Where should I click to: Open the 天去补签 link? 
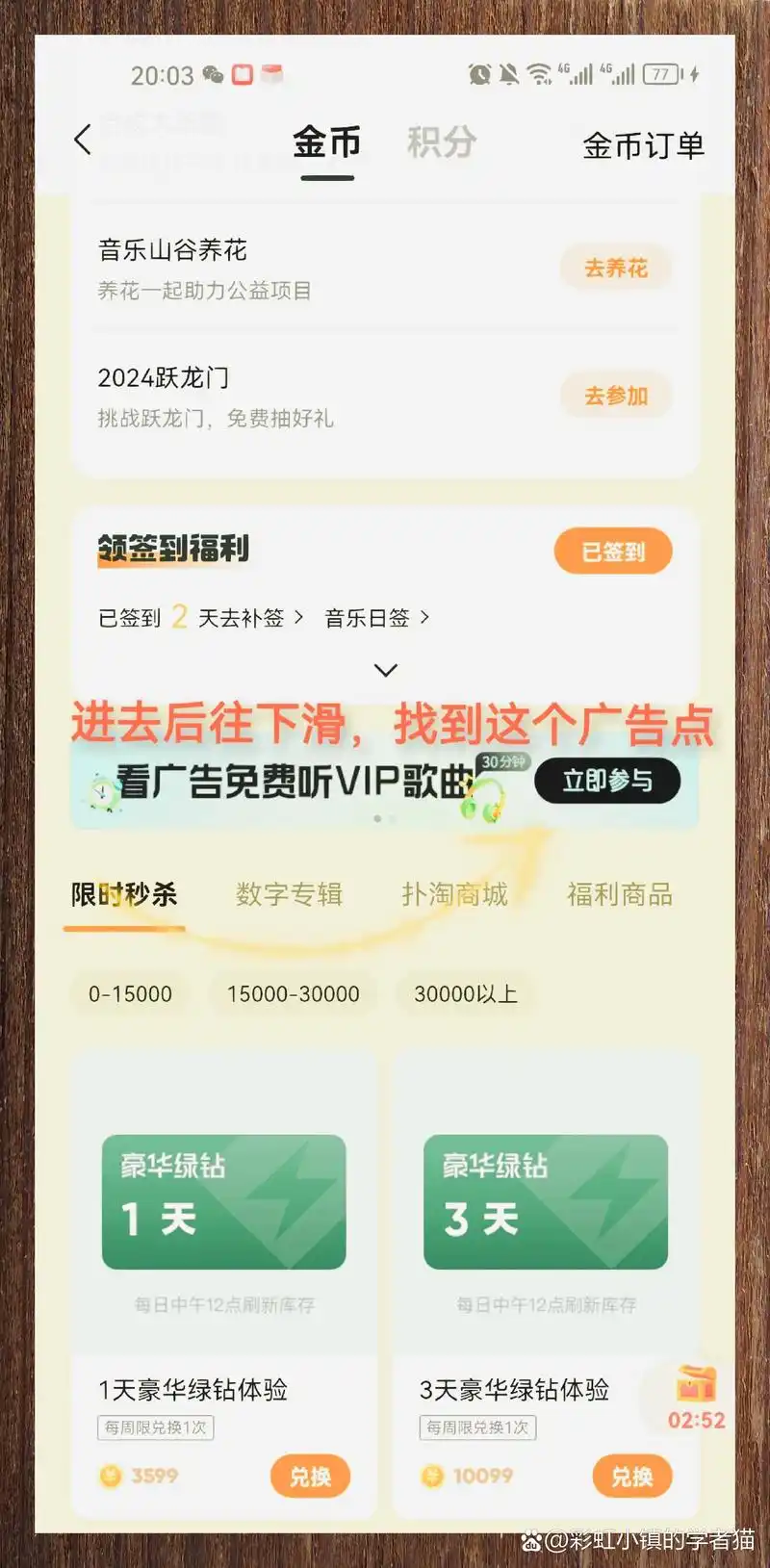click(249, 618)
